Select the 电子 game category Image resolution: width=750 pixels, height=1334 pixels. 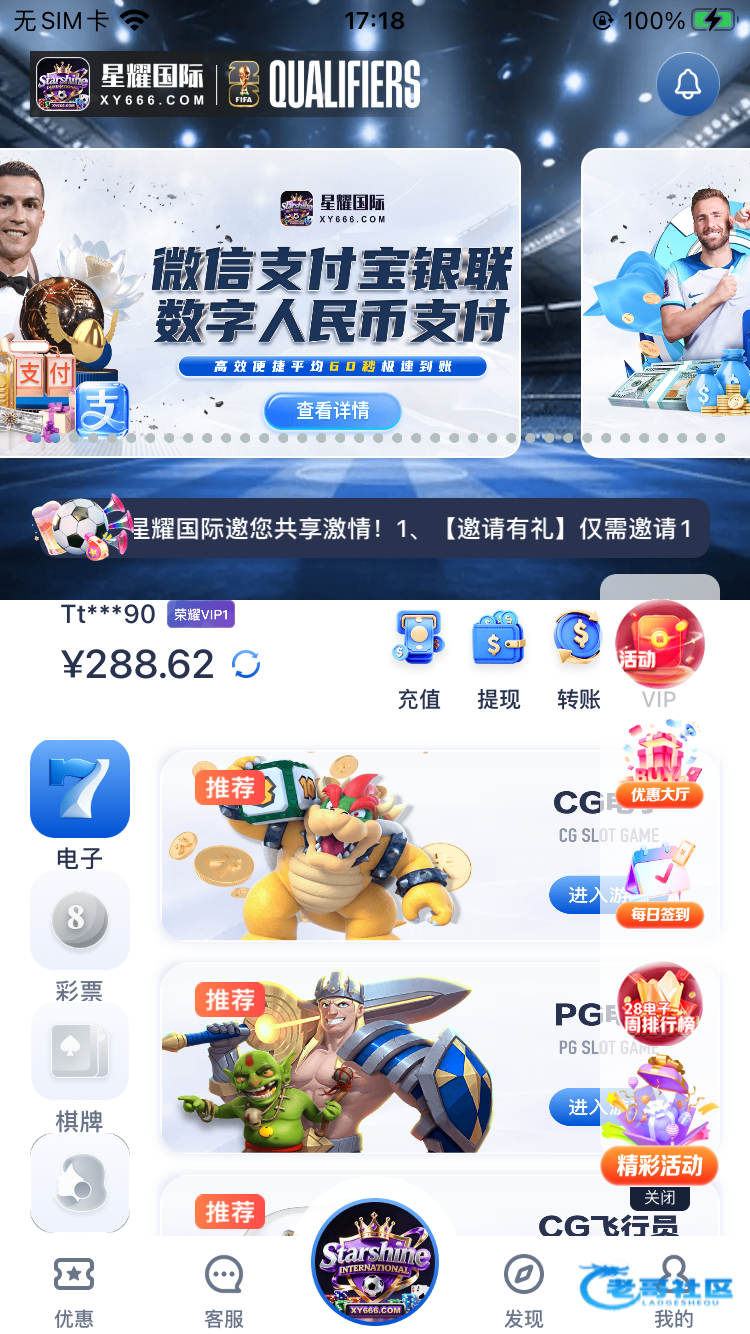(x=79, y=802)
